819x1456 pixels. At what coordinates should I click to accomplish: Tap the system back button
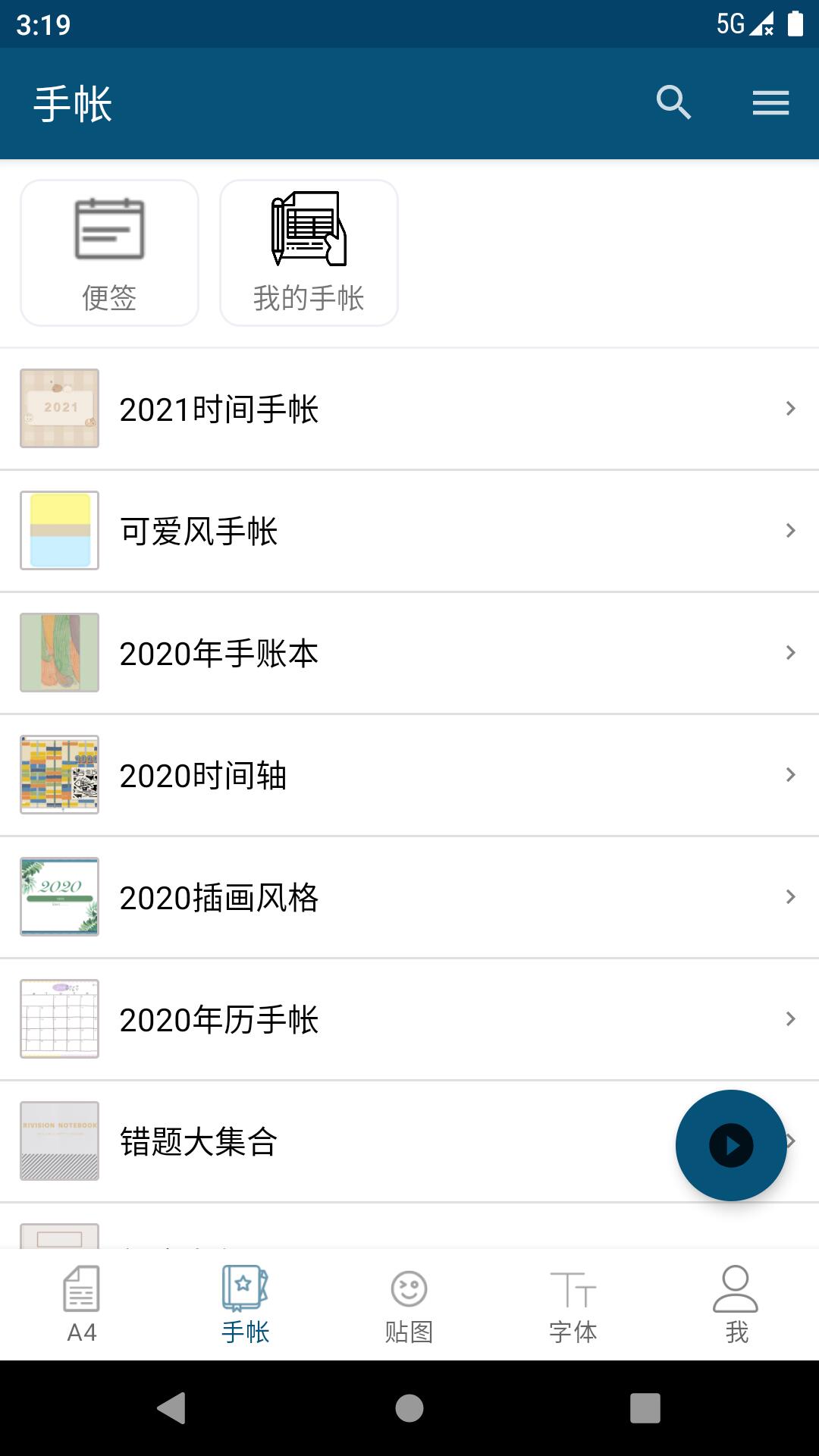coord(171,1408)
